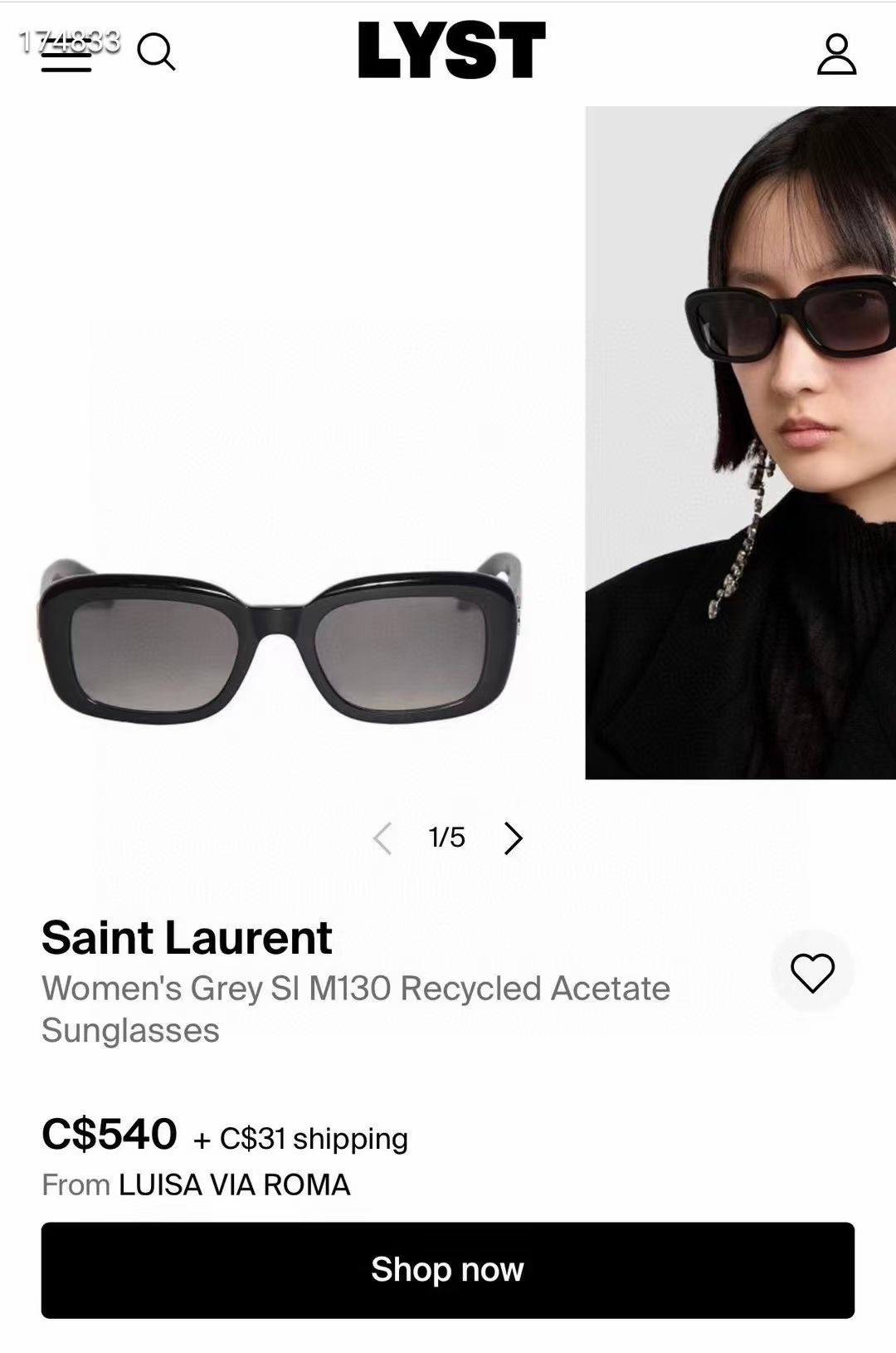Go to the LYST home logo
This screenshot has height=1353, width=896.
coord(451,51)
